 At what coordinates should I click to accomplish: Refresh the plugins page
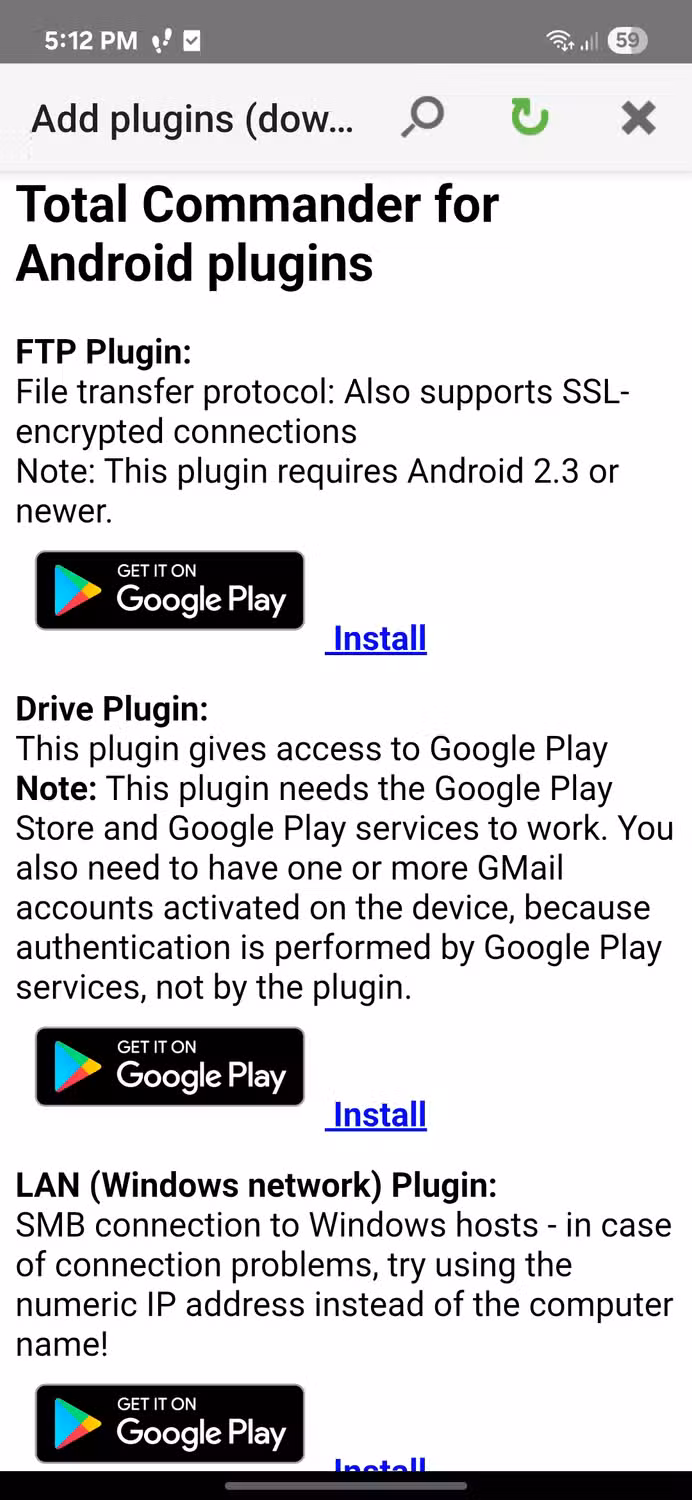point(529,118)
